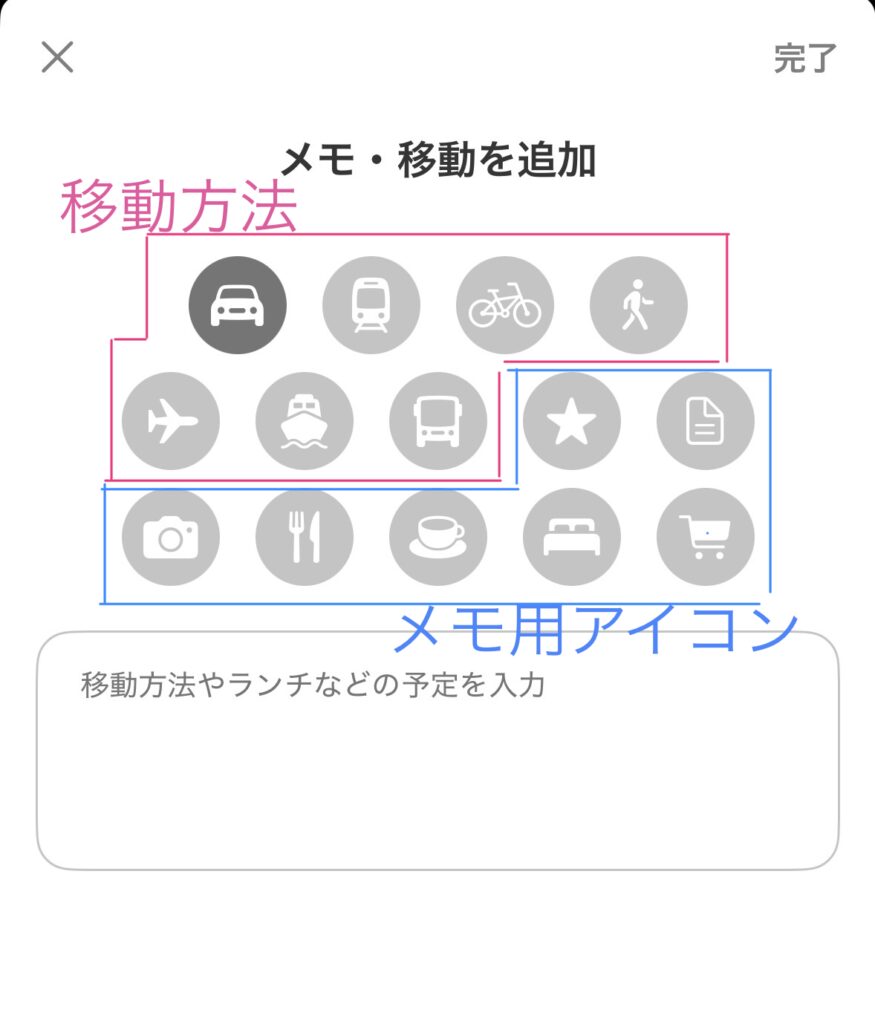
Task: Select the train transportation icon
Action: coord(371,304)
